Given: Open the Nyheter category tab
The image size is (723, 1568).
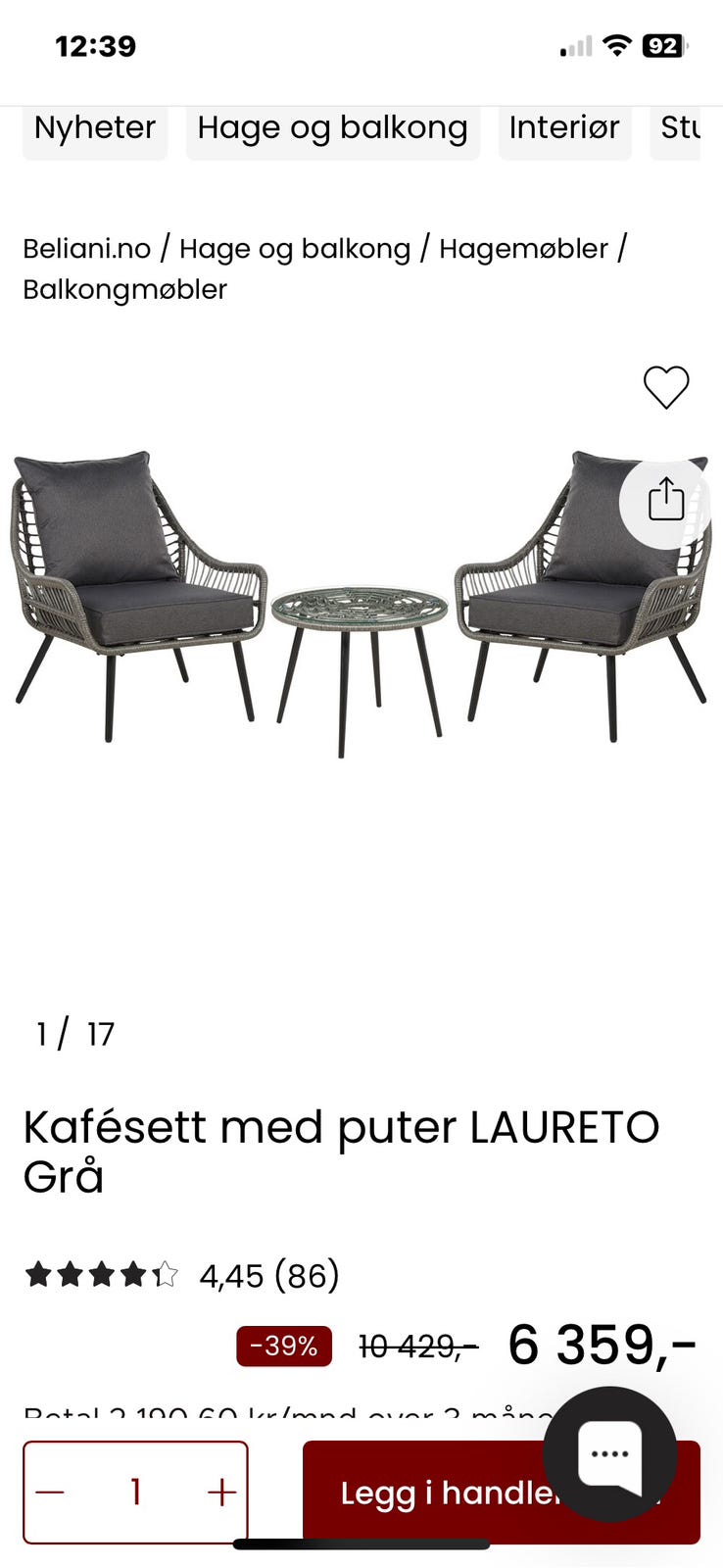Looking at the screenshot, I should [94, 127].
